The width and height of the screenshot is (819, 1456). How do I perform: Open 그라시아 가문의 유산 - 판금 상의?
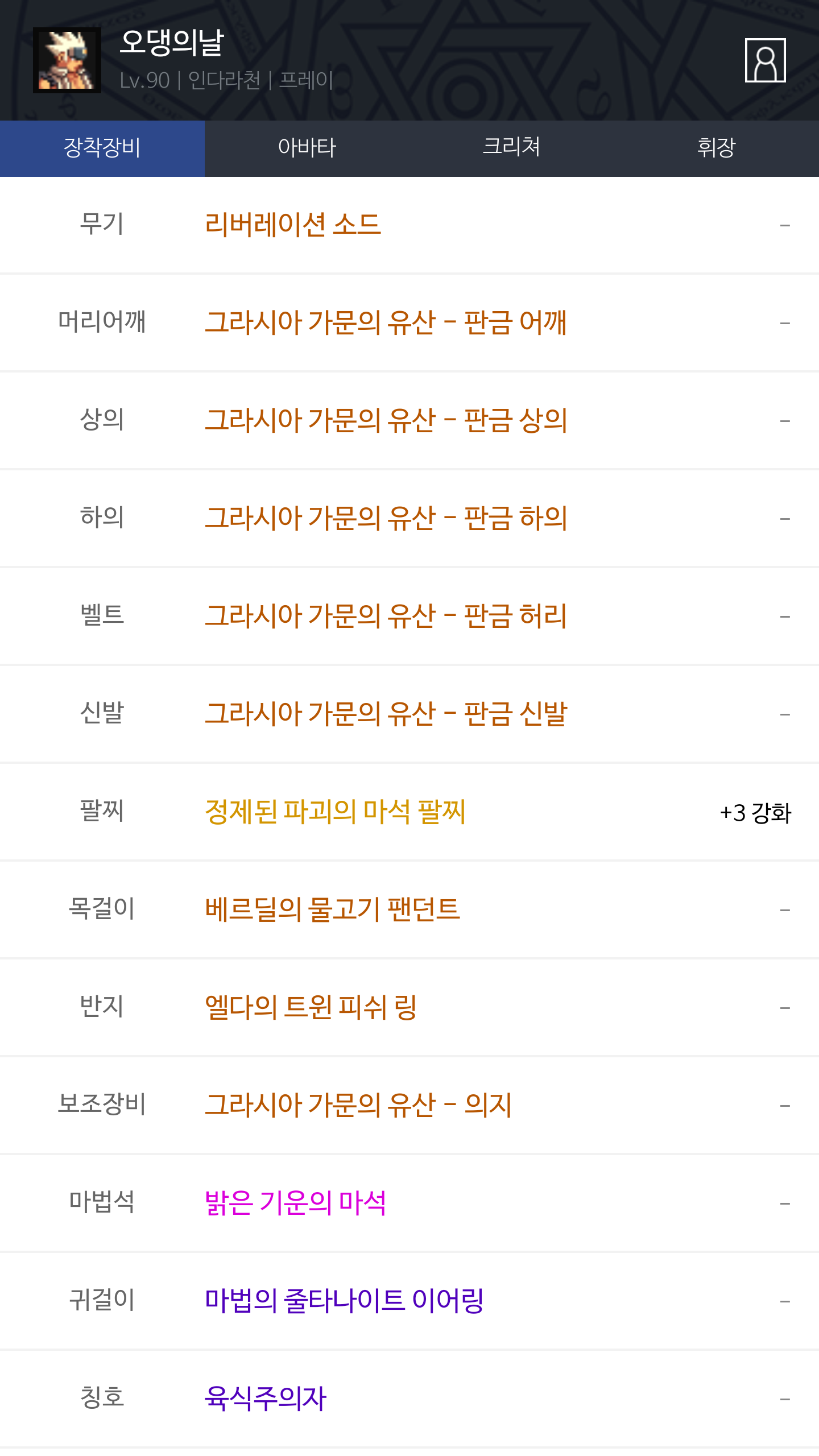pos(386,420)
